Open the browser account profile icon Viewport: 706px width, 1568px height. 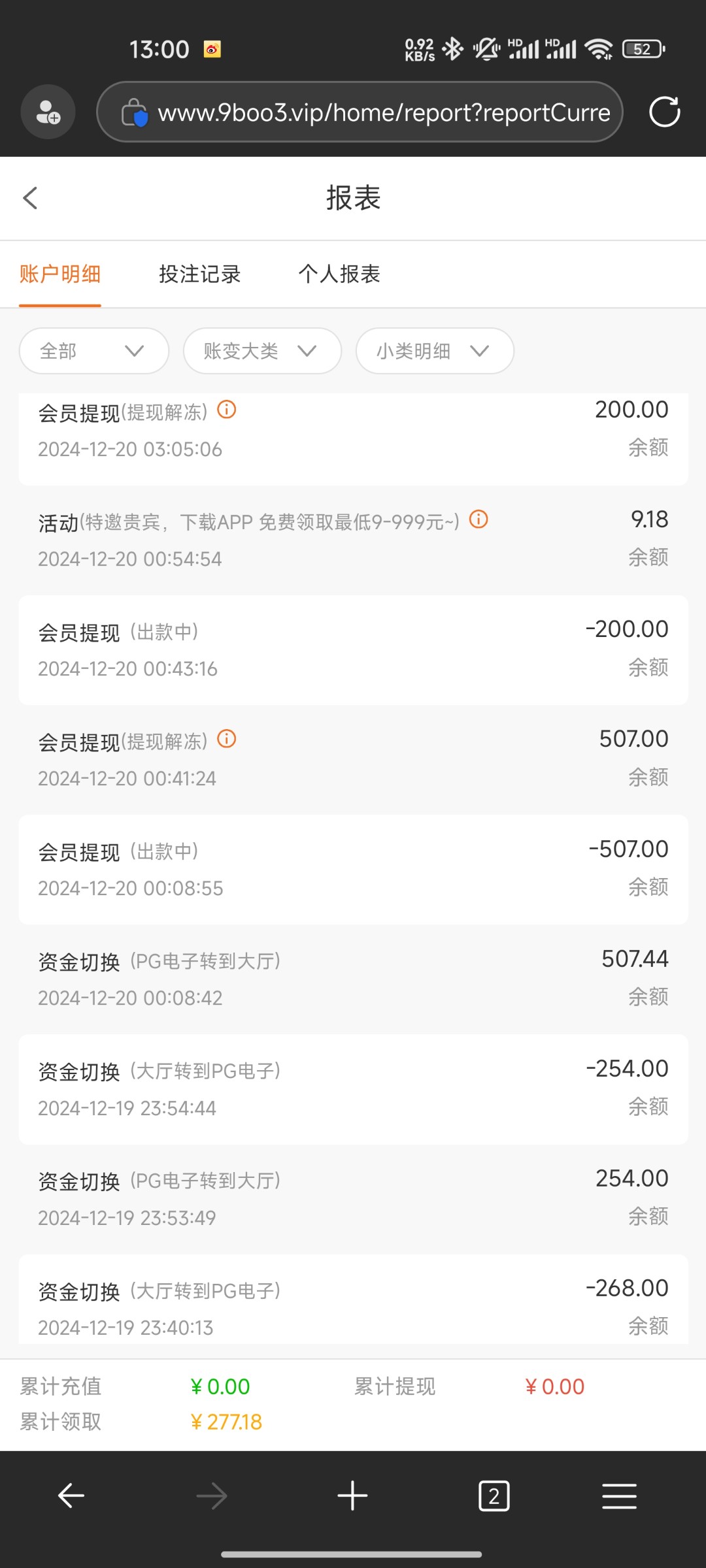48,112
